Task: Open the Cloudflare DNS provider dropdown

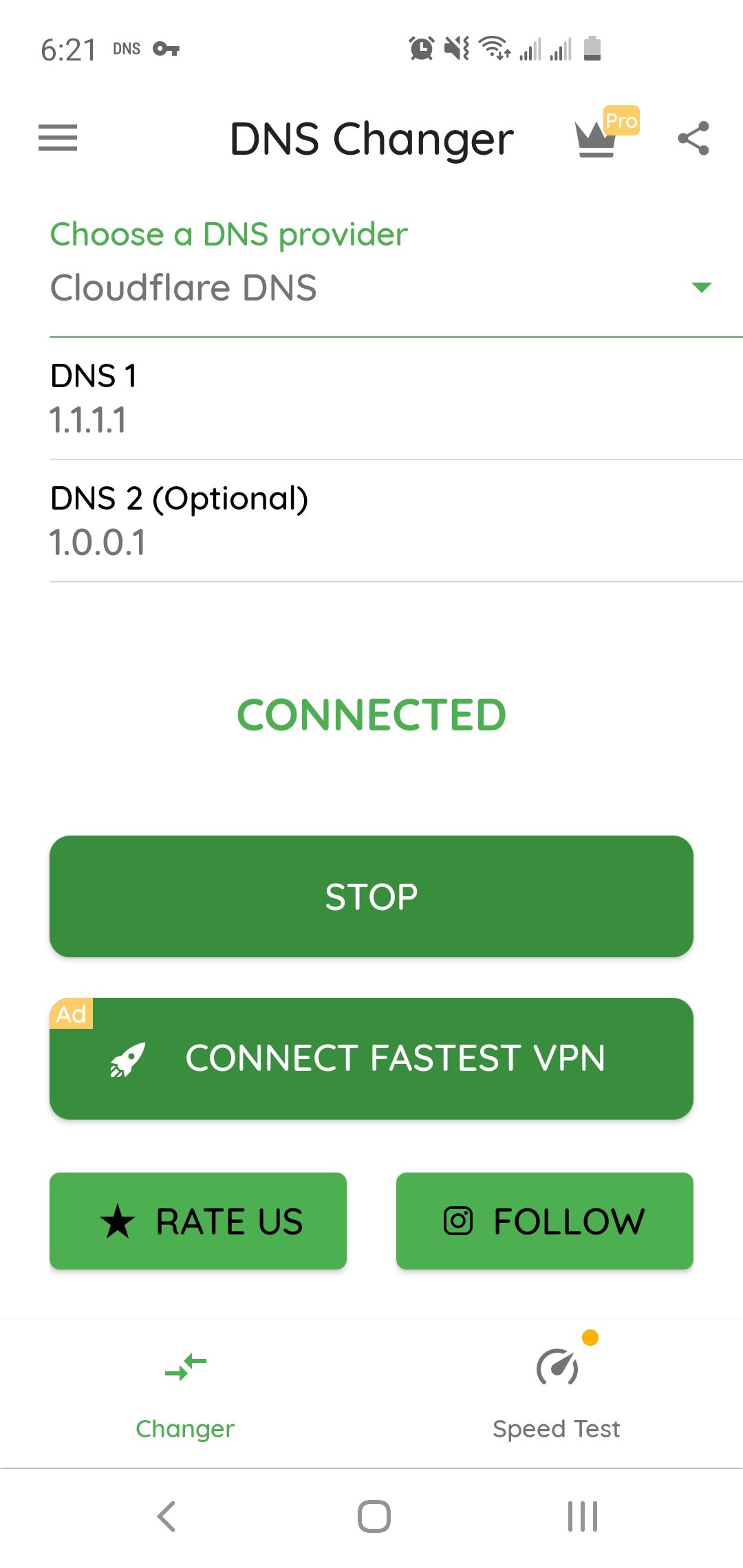Action: (371, 289)
